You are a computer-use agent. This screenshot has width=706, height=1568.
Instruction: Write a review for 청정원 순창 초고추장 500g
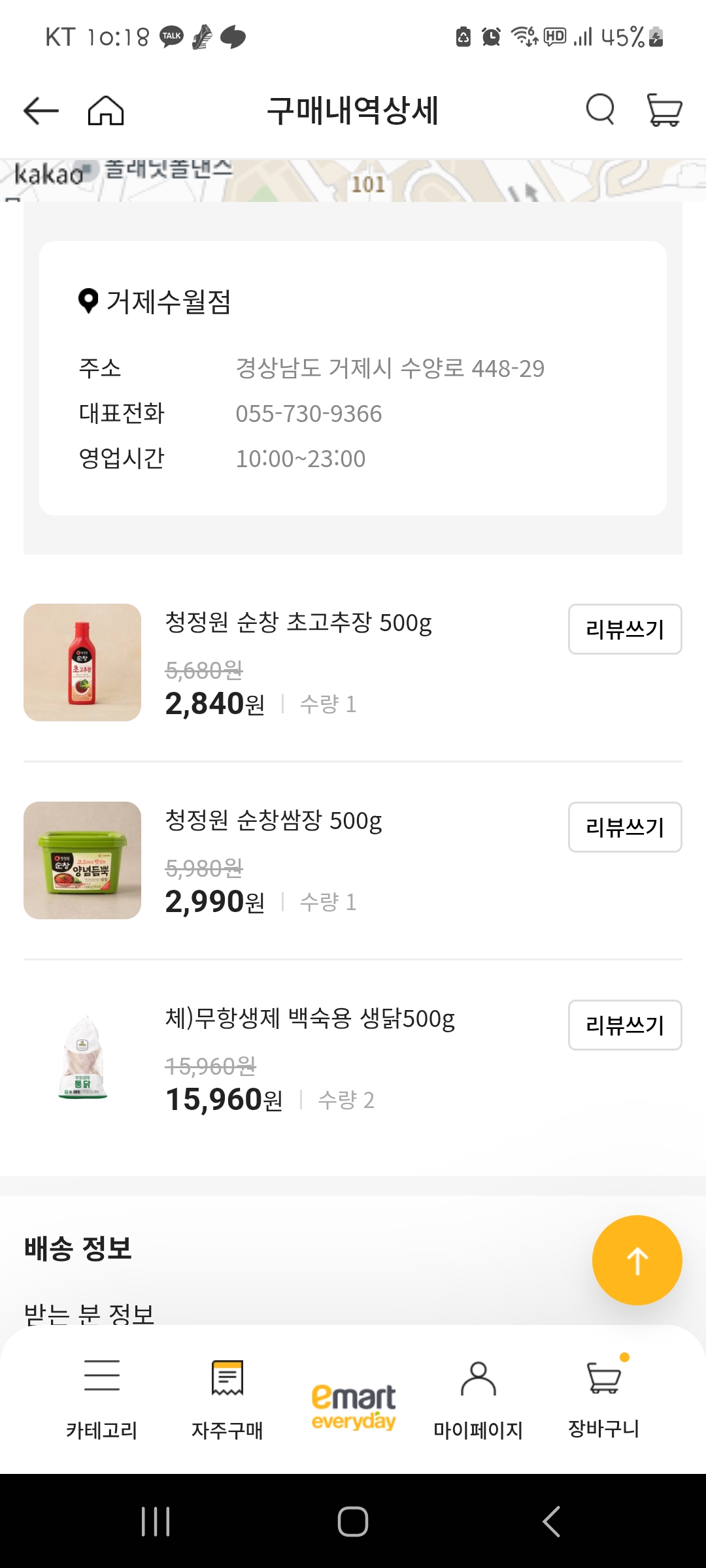coord(624,629)
